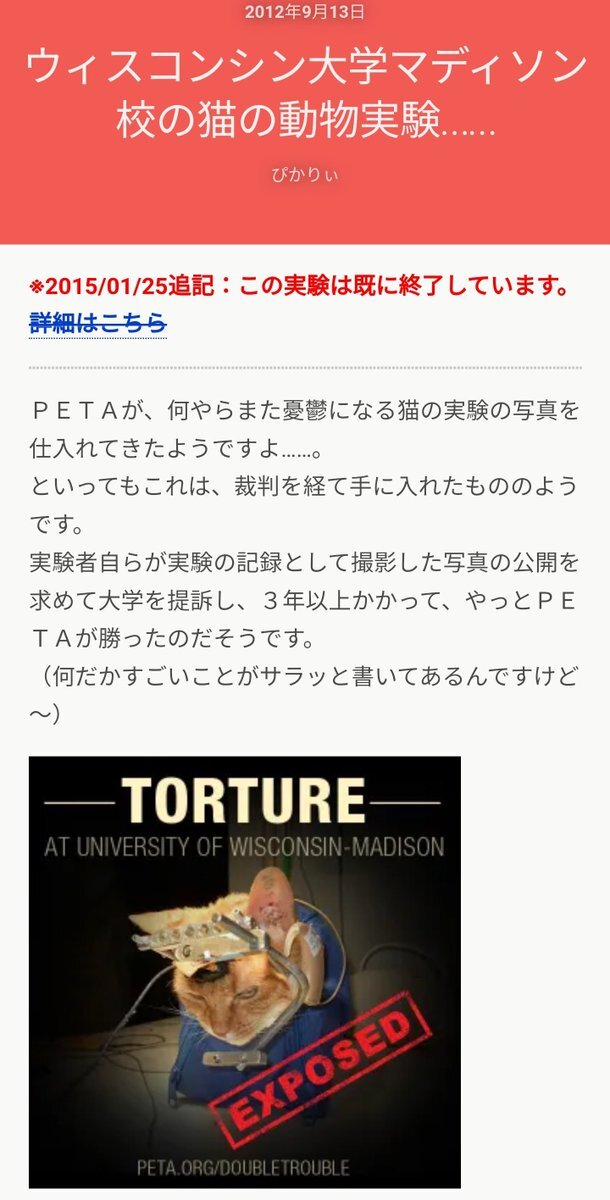Image resolution: width=610 pixels, height=1200 pixels.
Task: Open the 詳細はこちら link
Action: 98,323
